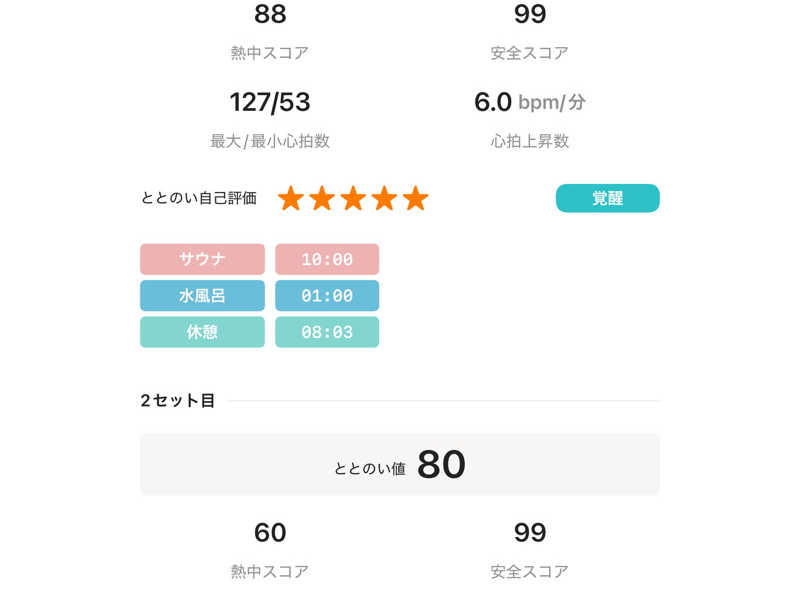This screenshot has width=800, height=600.
Task: Select the first star of ととのい自己評価
Action: (291, 199)
